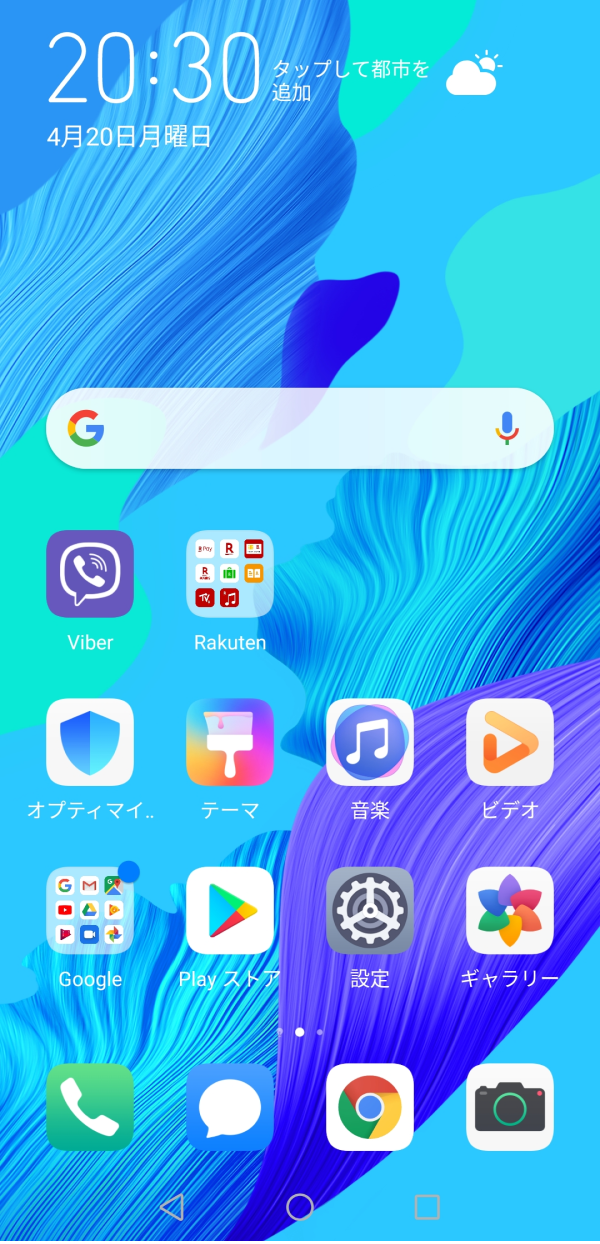Open the ギャラリー app
This screenshot has height=1244, width=600.
click(510, 910)
